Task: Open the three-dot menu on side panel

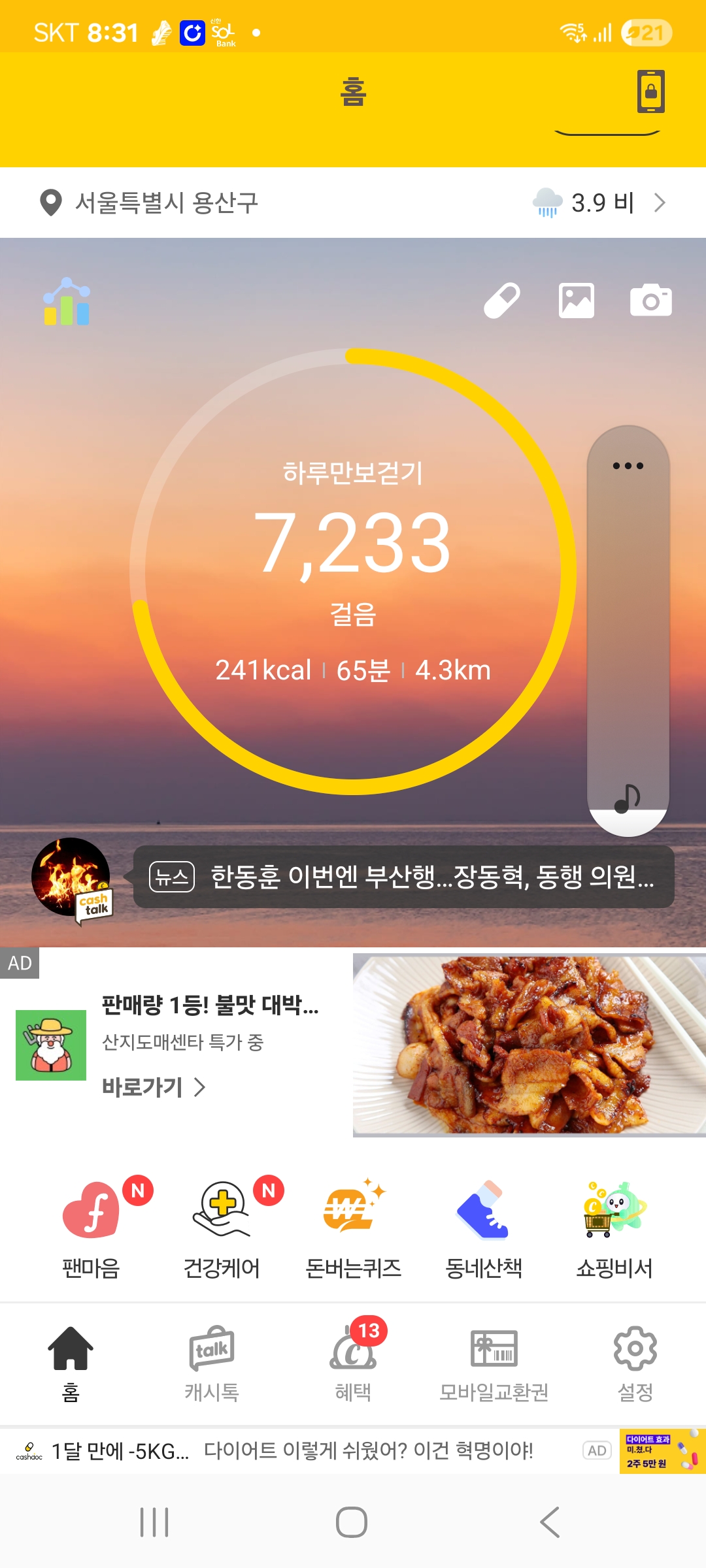Action: (x=628, y=466)
